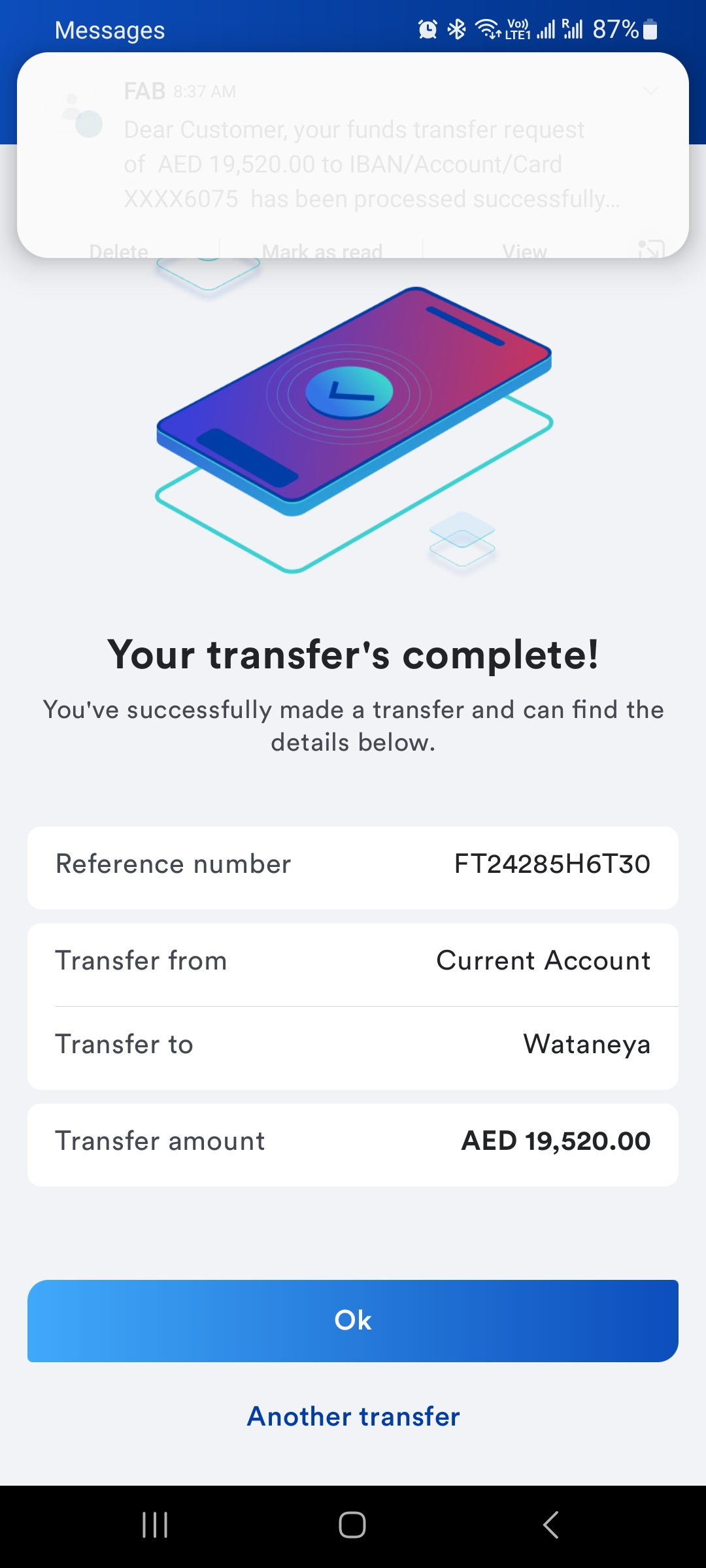Expand the notification with the chevron

(x=650, y=90)
